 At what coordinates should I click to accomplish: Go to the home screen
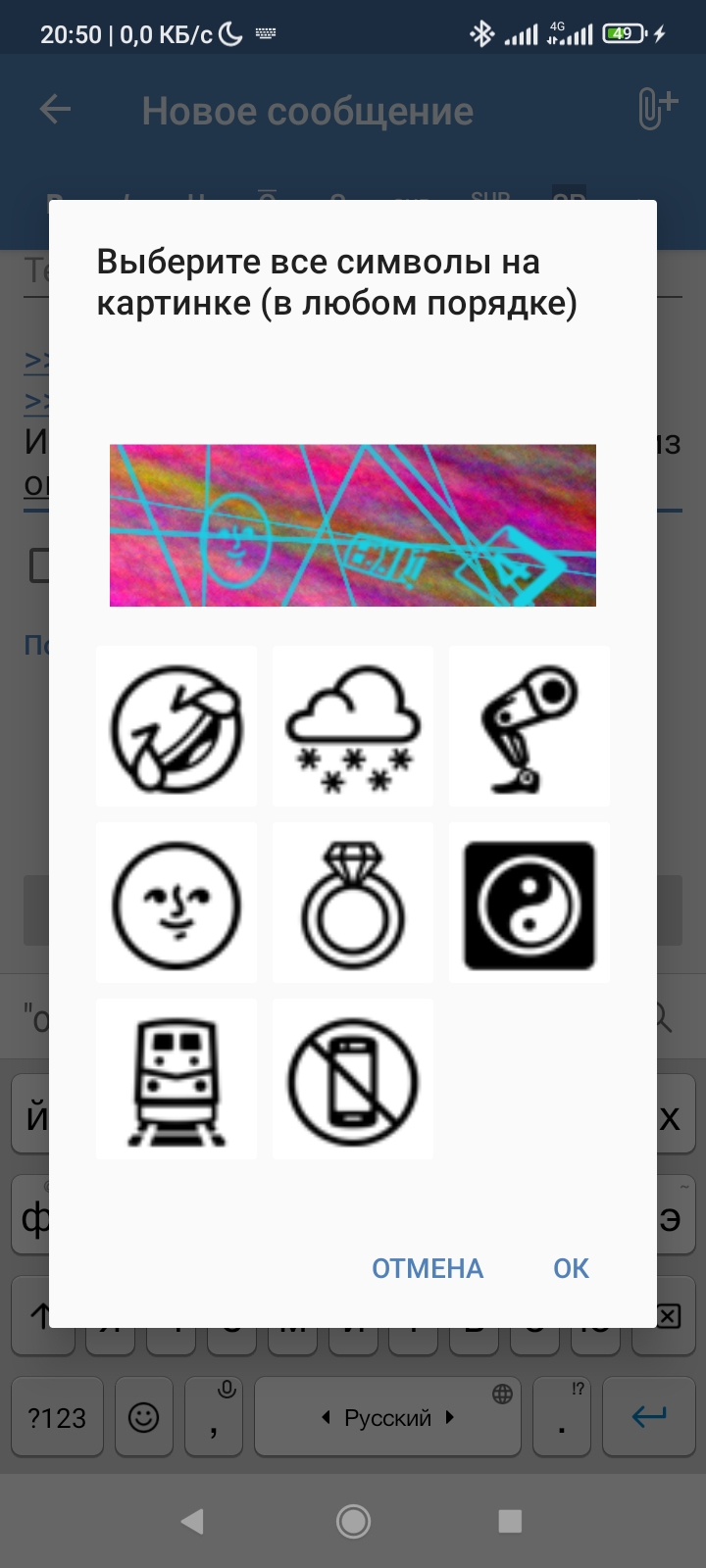tap(353, 1521)
